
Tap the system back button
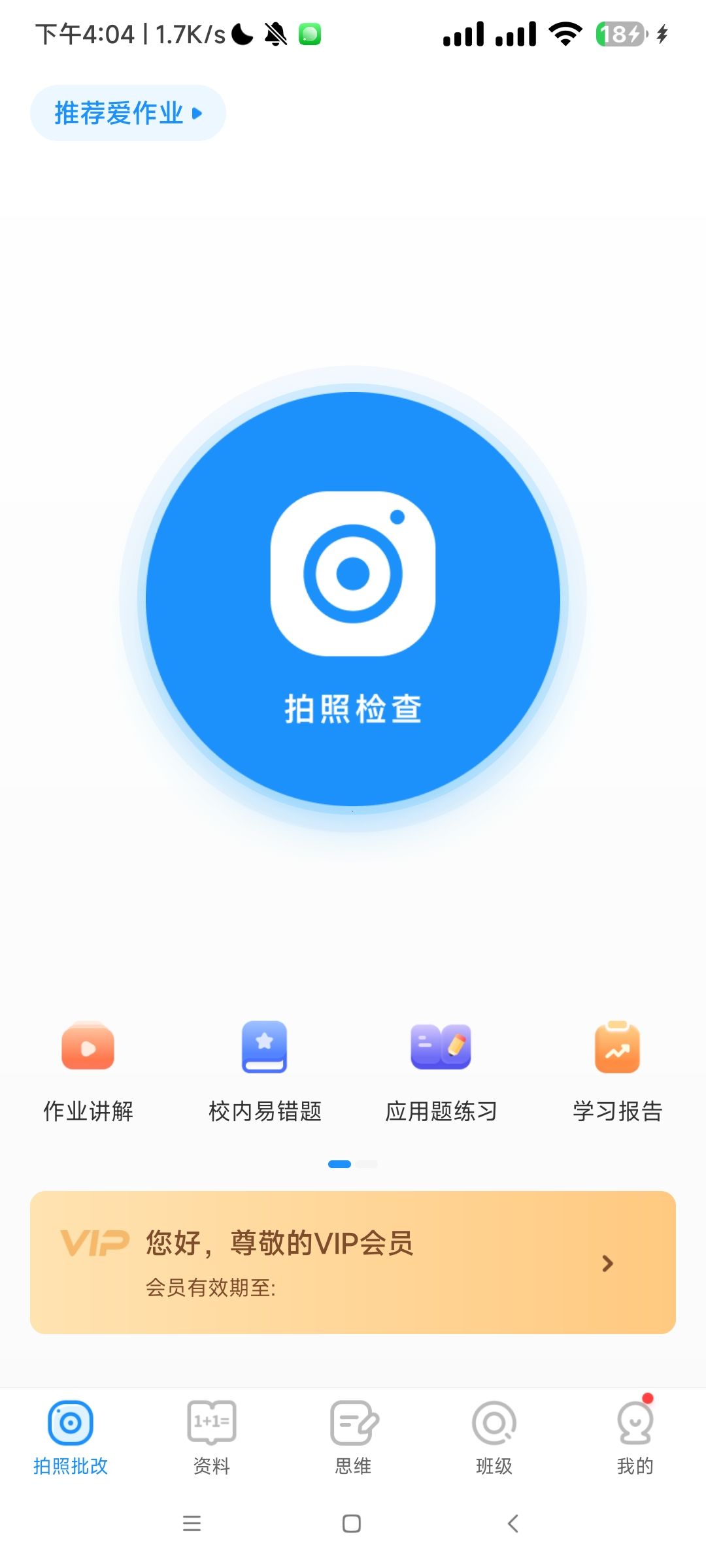513,1524
